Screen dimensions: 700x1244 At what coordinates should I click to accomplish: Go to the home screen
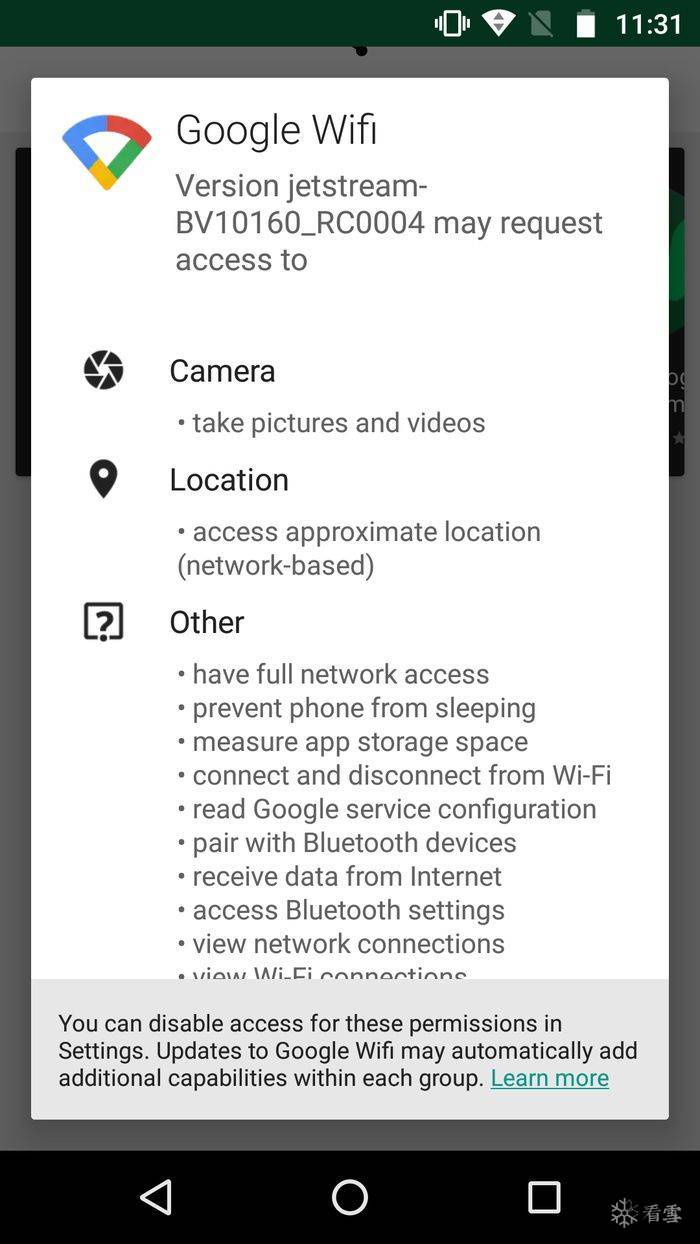(350, 1196)
